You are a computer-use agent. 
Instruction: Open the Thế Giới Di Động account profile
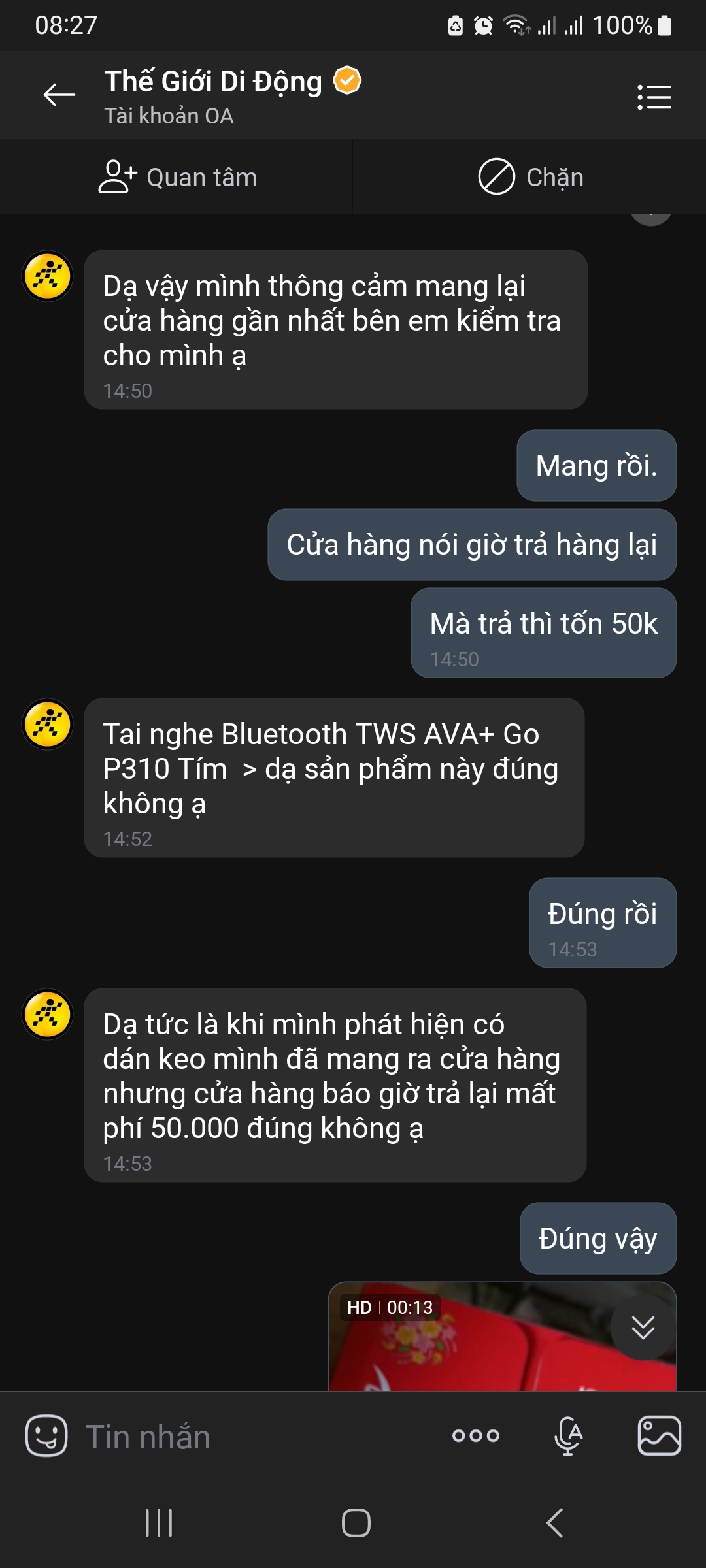(x=213, y=82)
